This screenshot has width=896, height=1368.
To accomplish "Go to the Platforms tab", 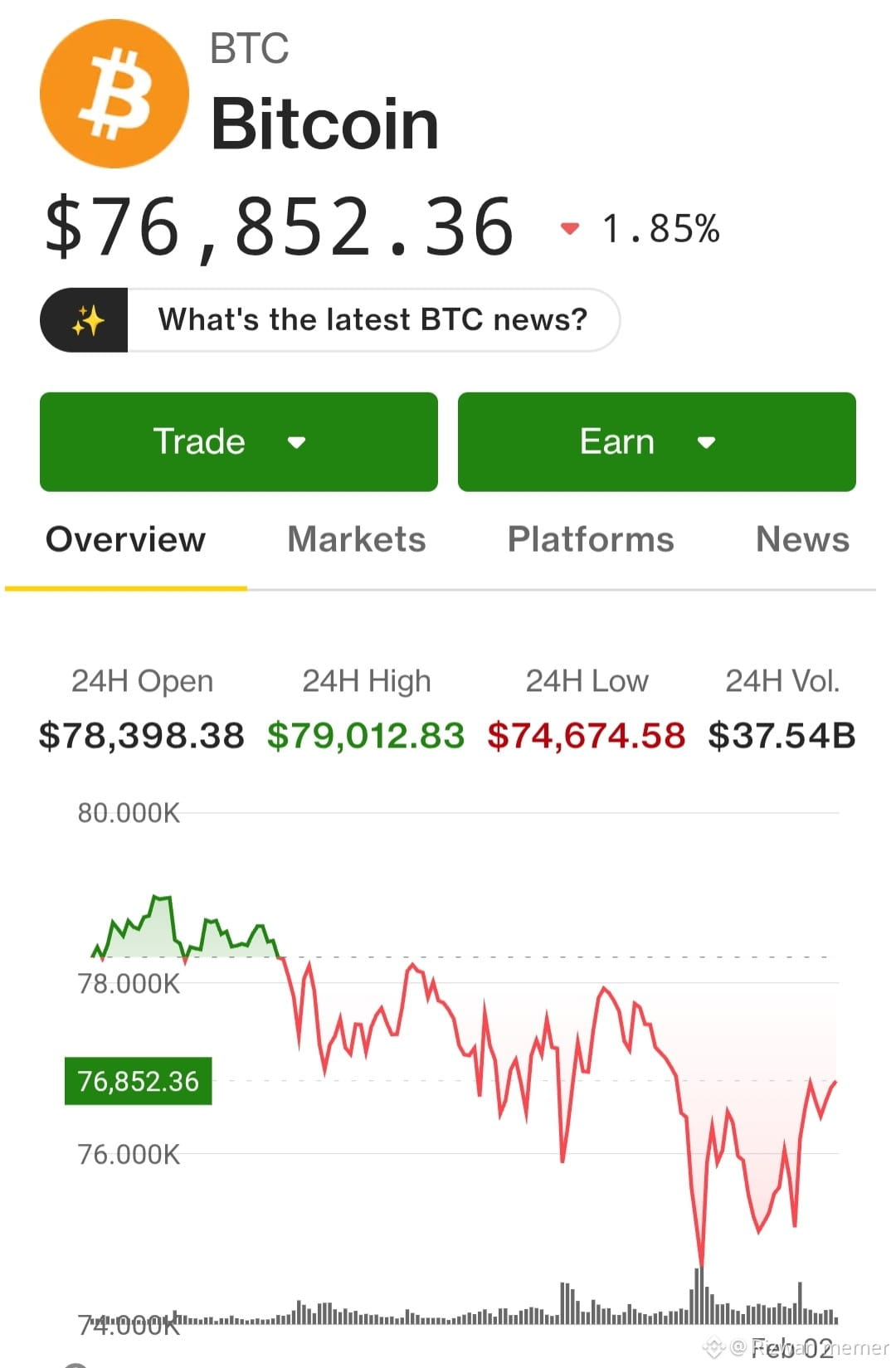I will pos(591,540).
